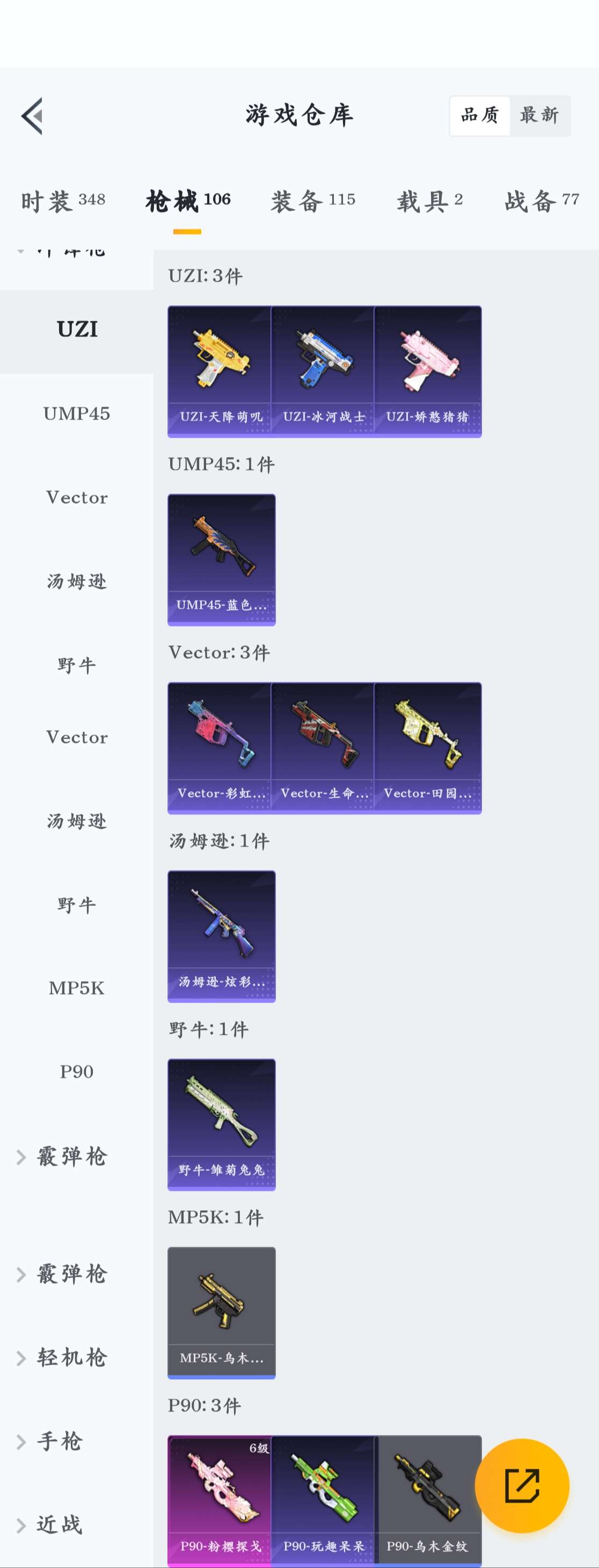Switch to the 时装 tab
The width and height of the screenshot is (599, 1568).
pyautogui.click(x=63, y=201)
